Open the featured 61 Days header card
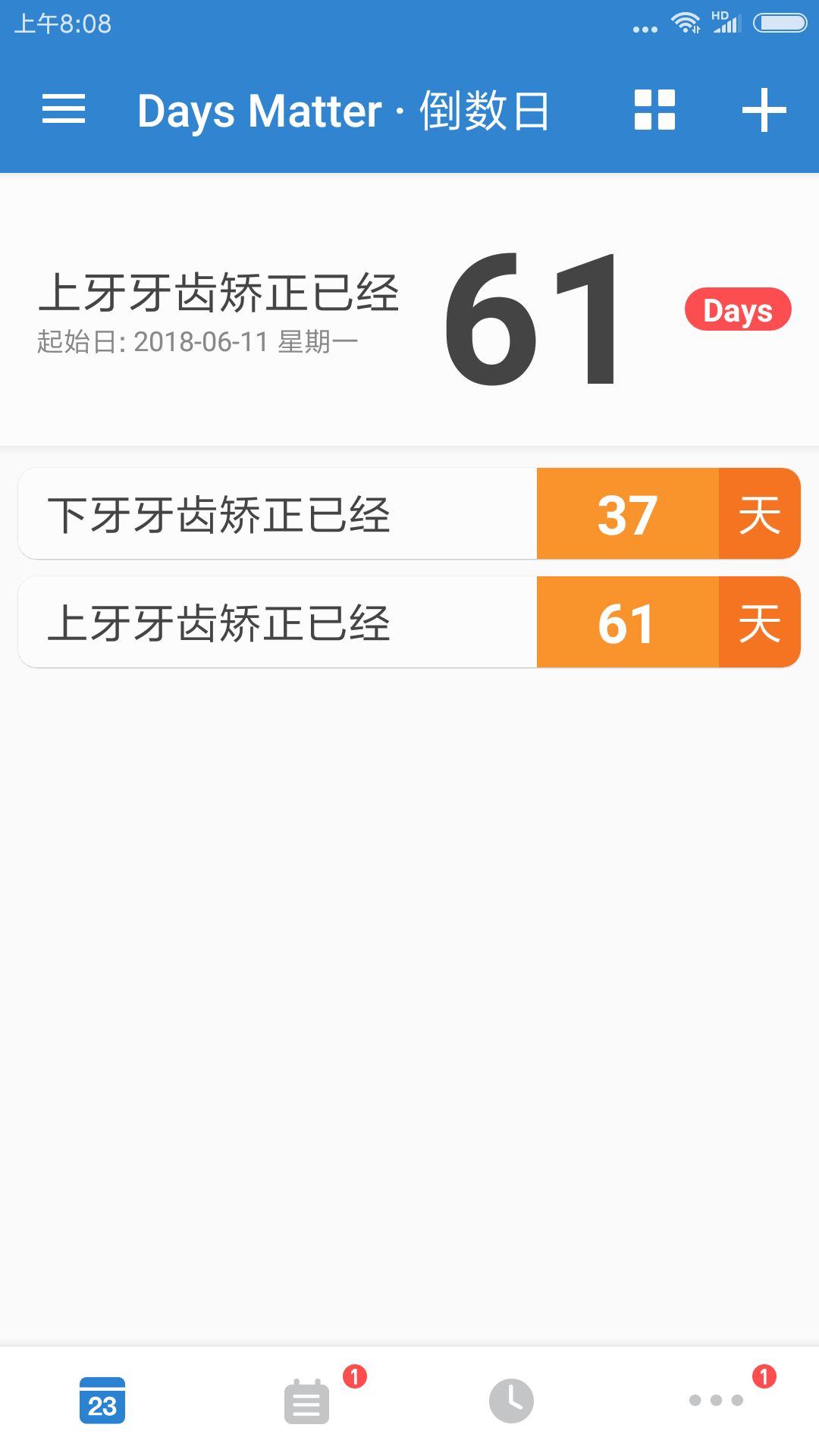 tap(409, 311)
